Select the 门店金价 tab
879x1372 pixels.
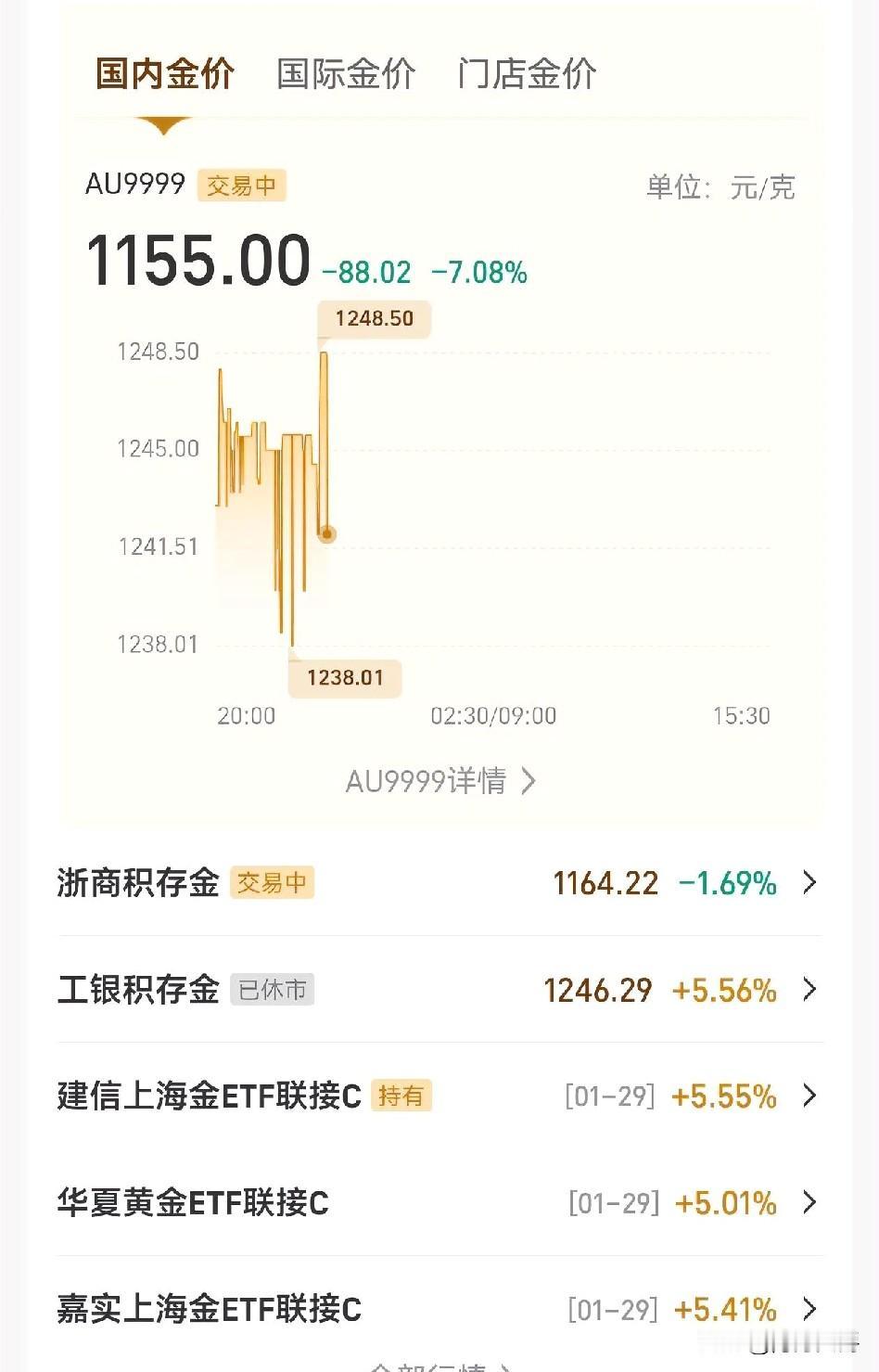click(x=527, y=74)
